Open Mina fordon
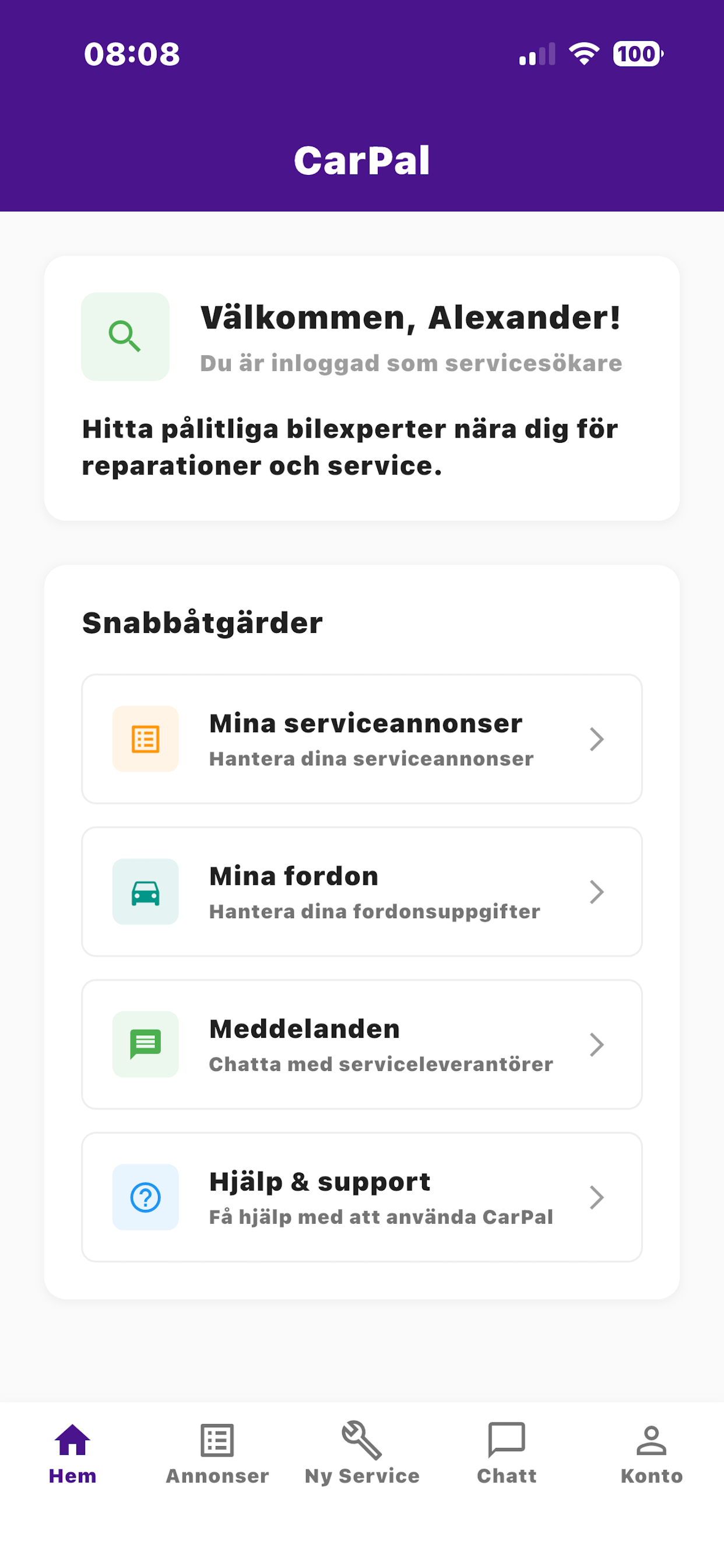 (x=361, y=892)
